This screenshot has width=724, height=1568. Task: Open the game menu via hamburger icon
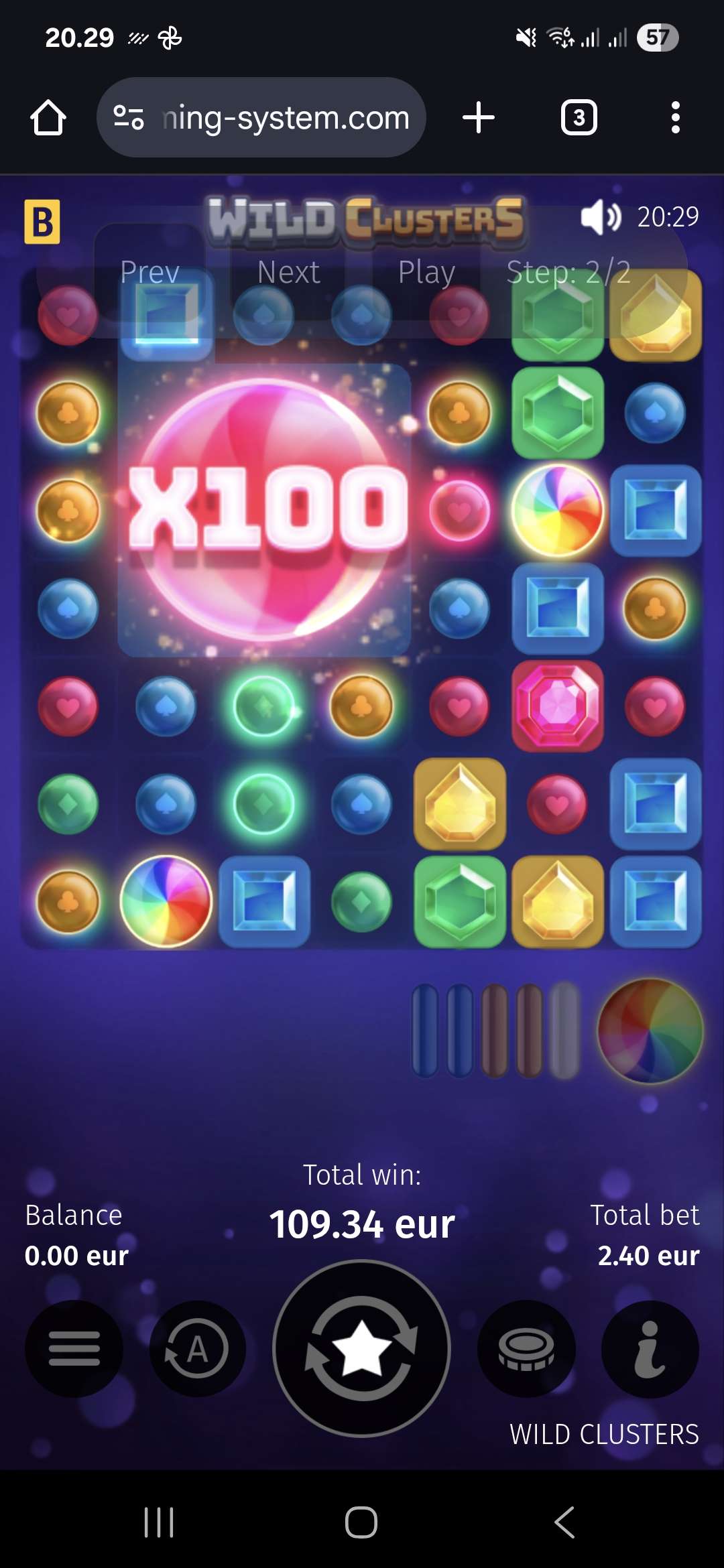(x=74, y=1349)
